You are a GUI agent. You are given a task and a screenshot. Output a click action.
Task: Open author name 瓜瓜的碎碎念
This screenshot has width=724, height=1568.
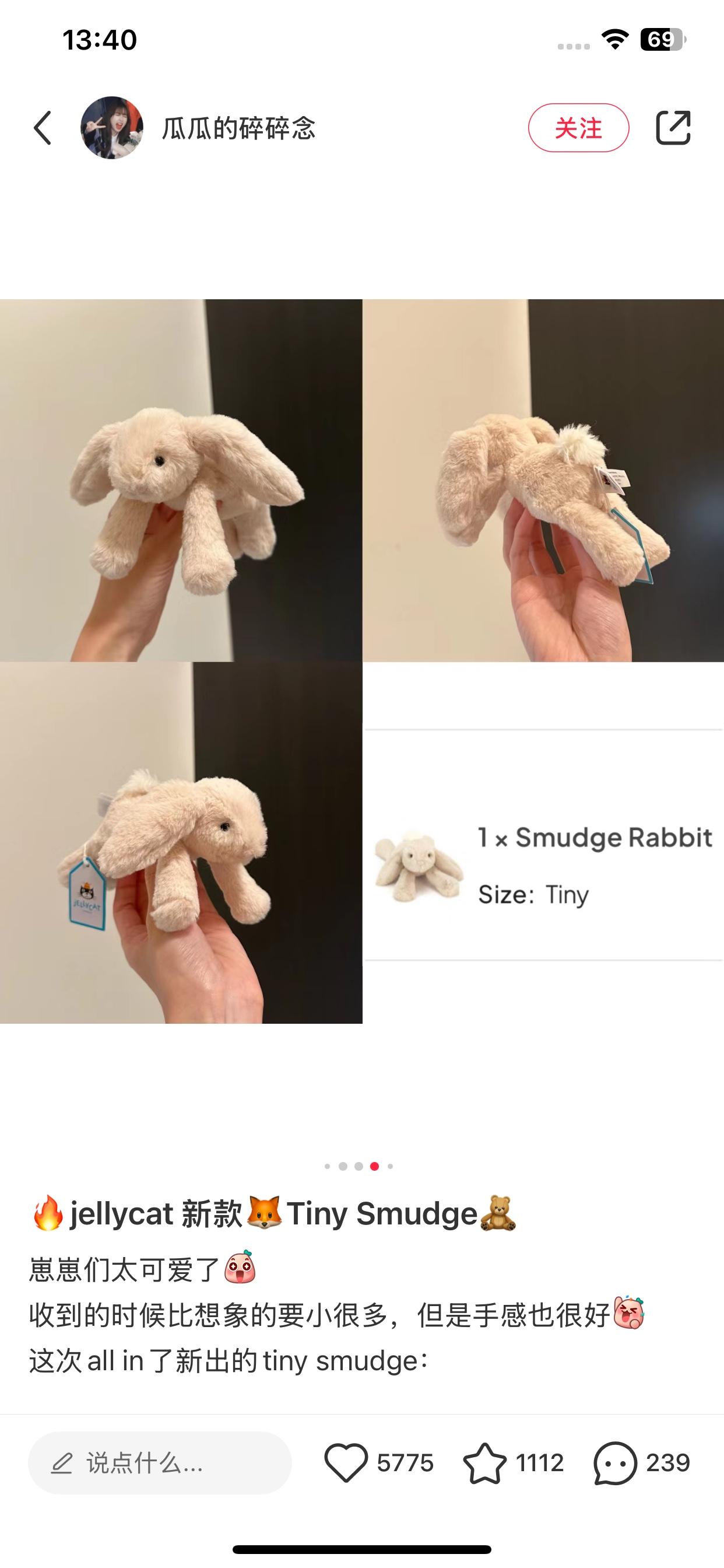(238, 128)
